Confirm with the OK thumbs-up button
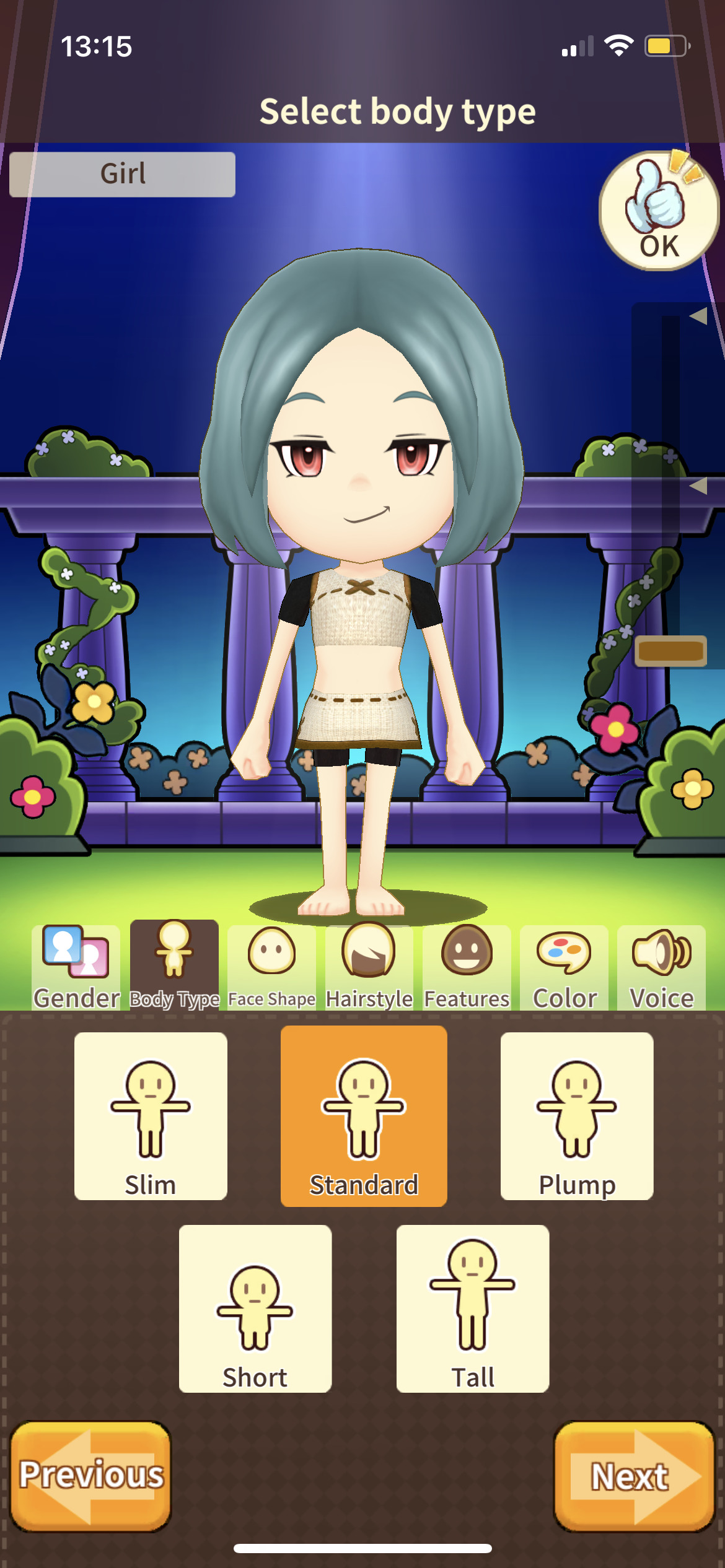 pyautogui.click(x=658, y=212)
